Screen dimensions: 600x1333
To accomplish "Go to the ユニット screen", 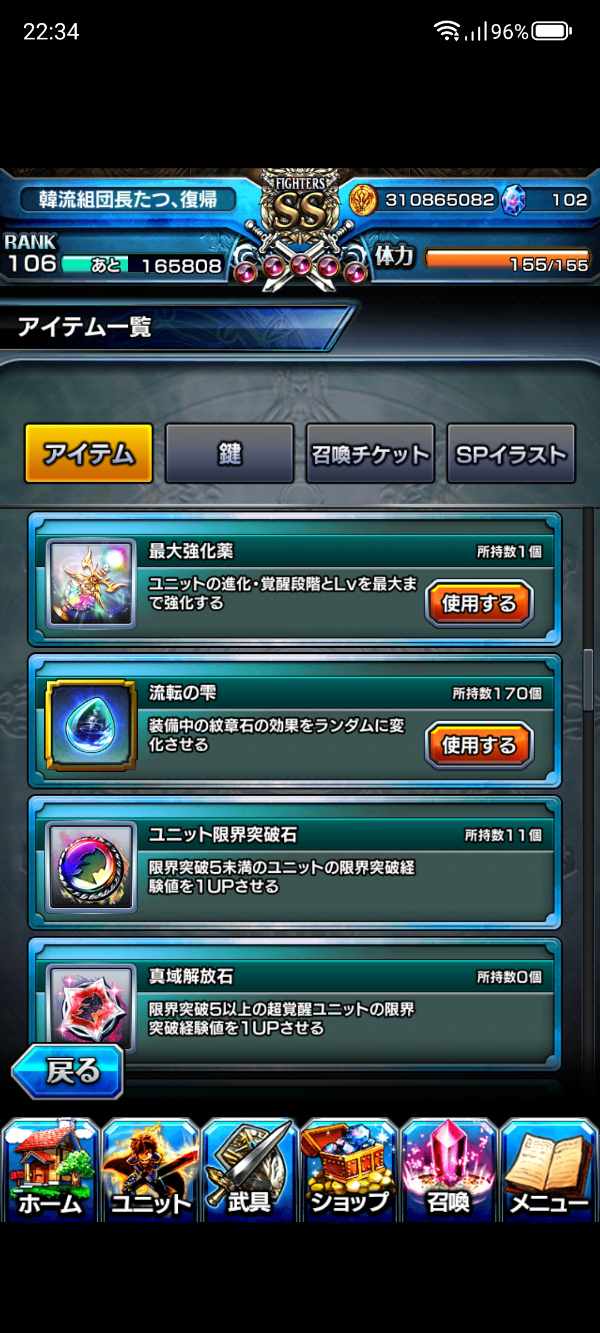I will click(149, 1170).
